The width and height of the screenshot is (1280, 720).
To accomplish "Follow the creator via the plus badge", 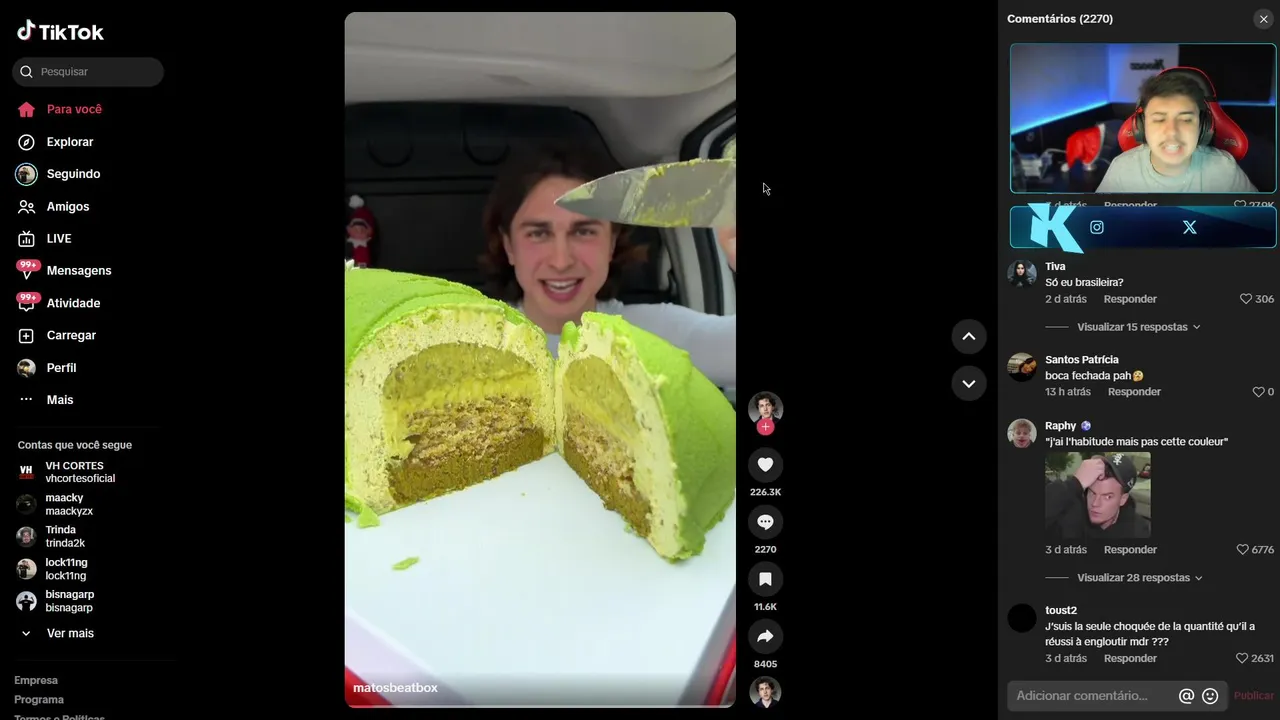I will point(765,427).
